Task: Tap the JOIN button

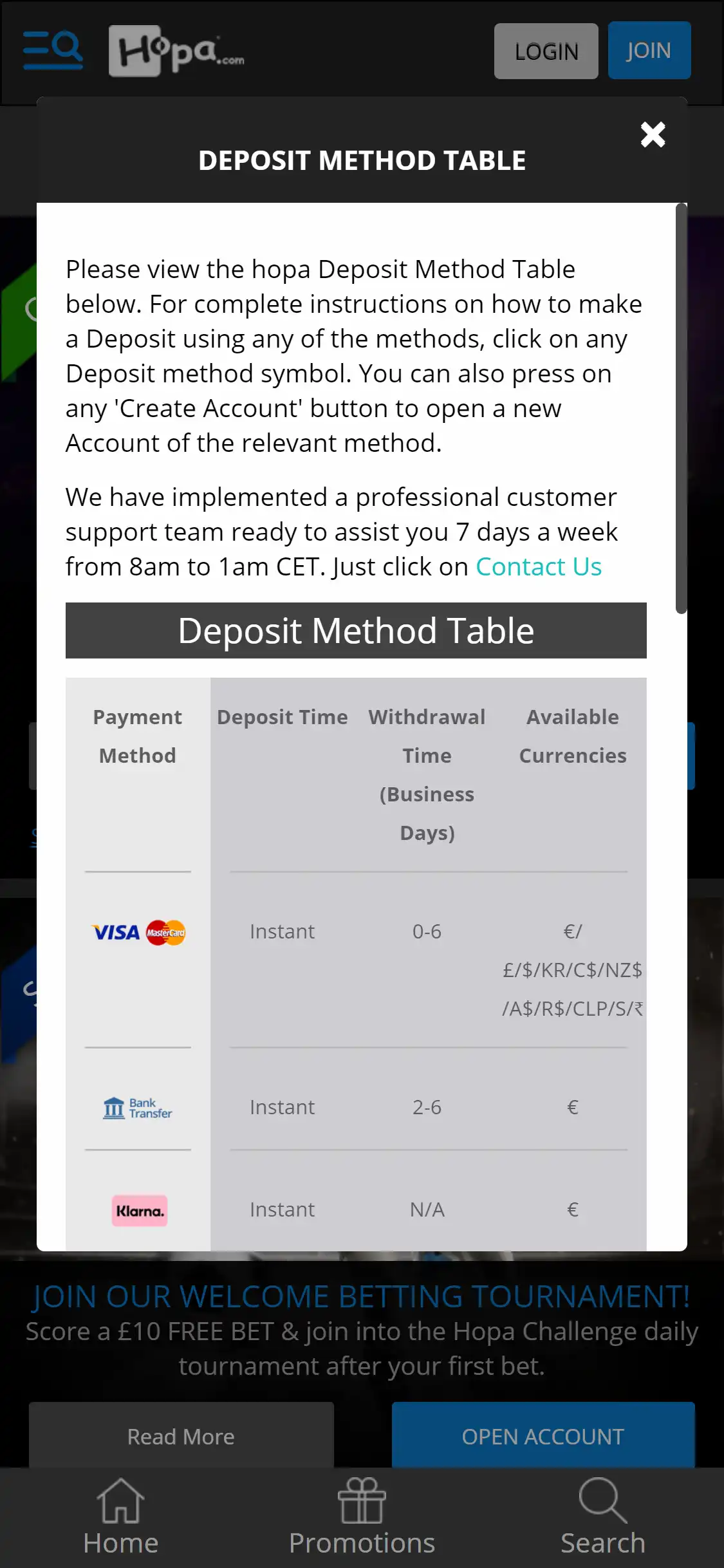Action: (649, 50)
